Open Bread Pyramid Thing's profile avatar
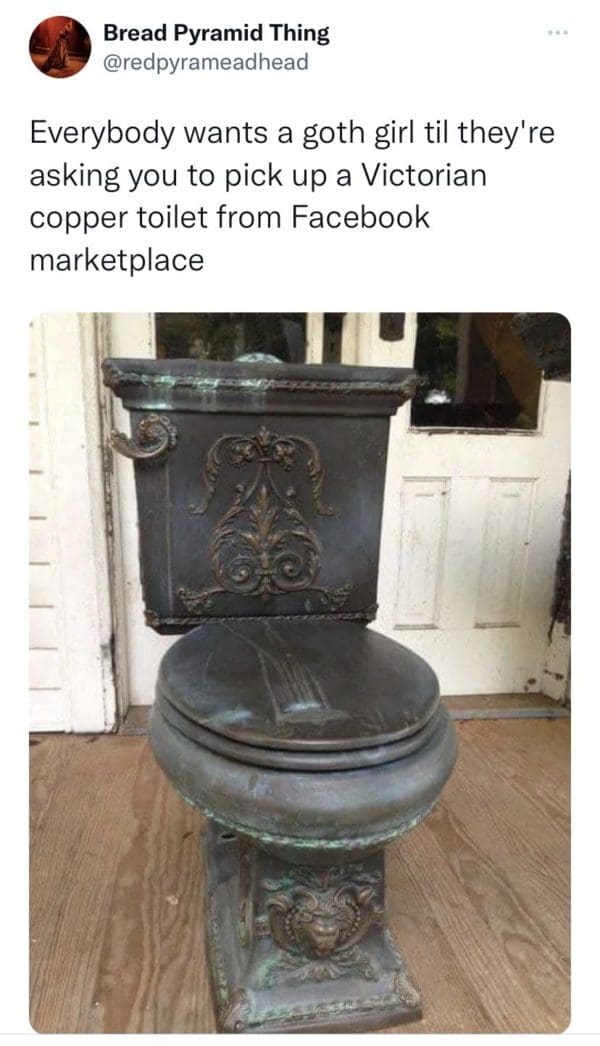600x1046 pixels. [x=59, y=47]
